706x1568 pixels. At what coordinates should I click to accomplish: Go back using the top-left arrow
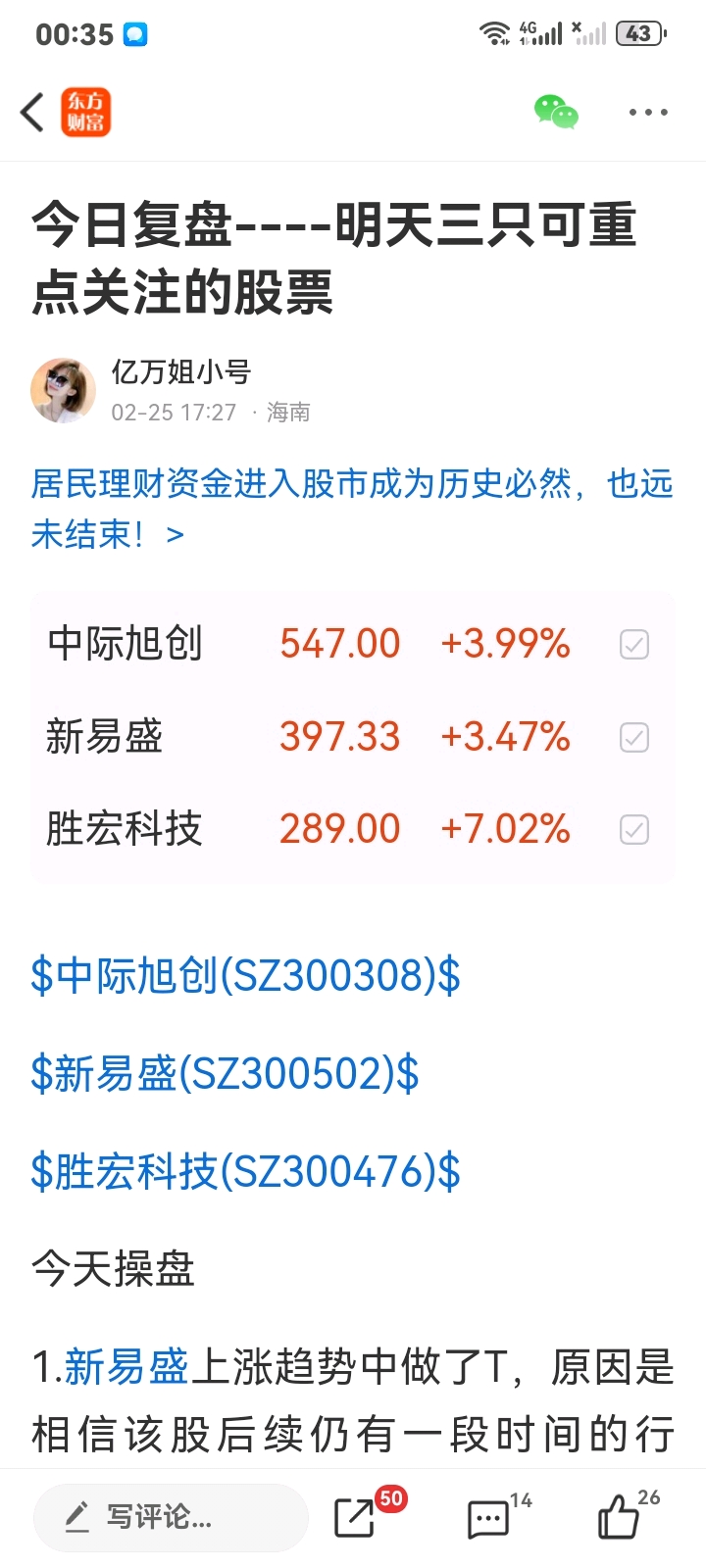pos(33,113)
